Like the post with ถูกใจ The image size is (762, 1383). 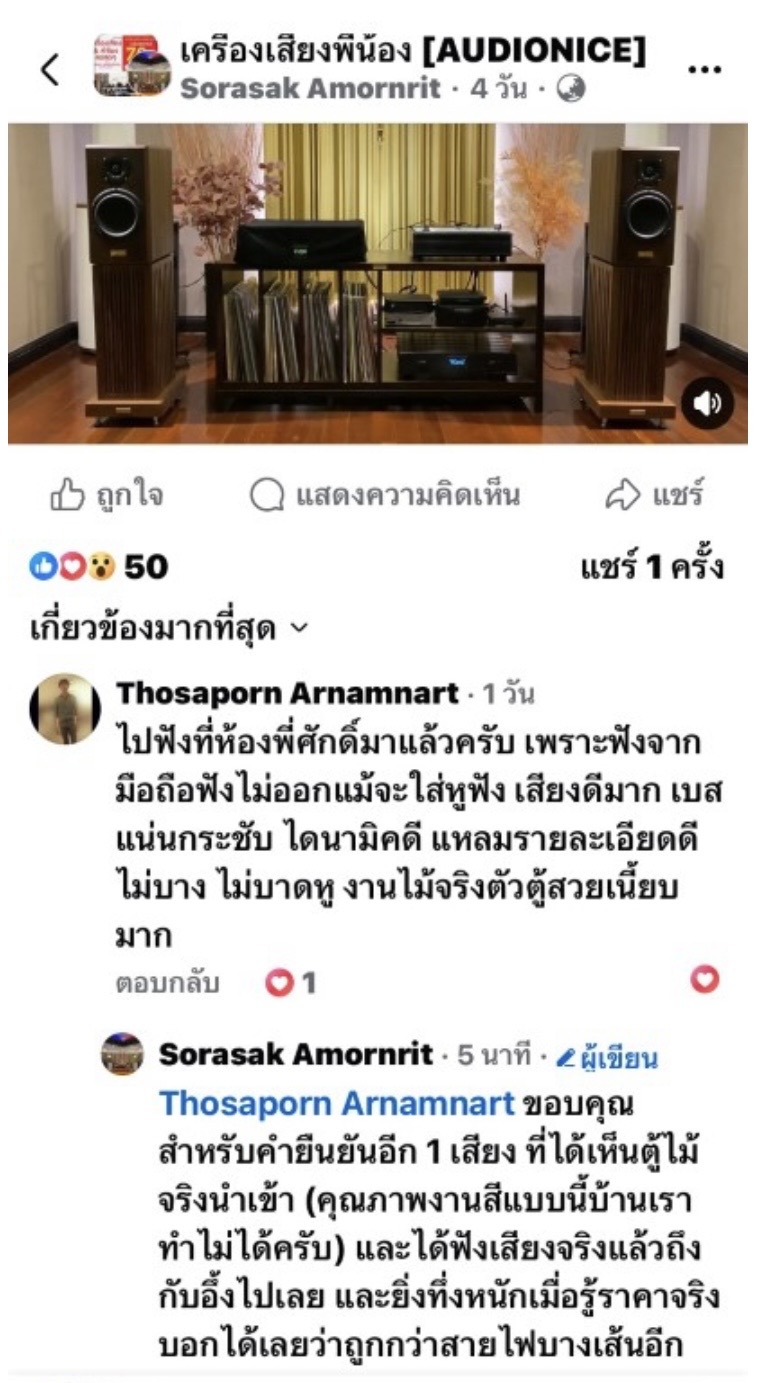pos(107,496)
